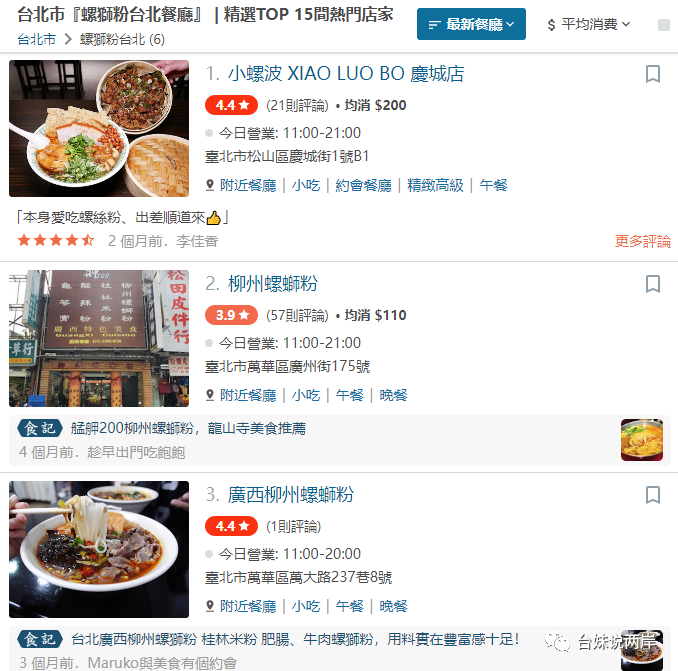Bookmark 小螺波 XIAO LUO BO 慶城店
678x671 pixels.
pyautogui.click(x=653, y=75)
